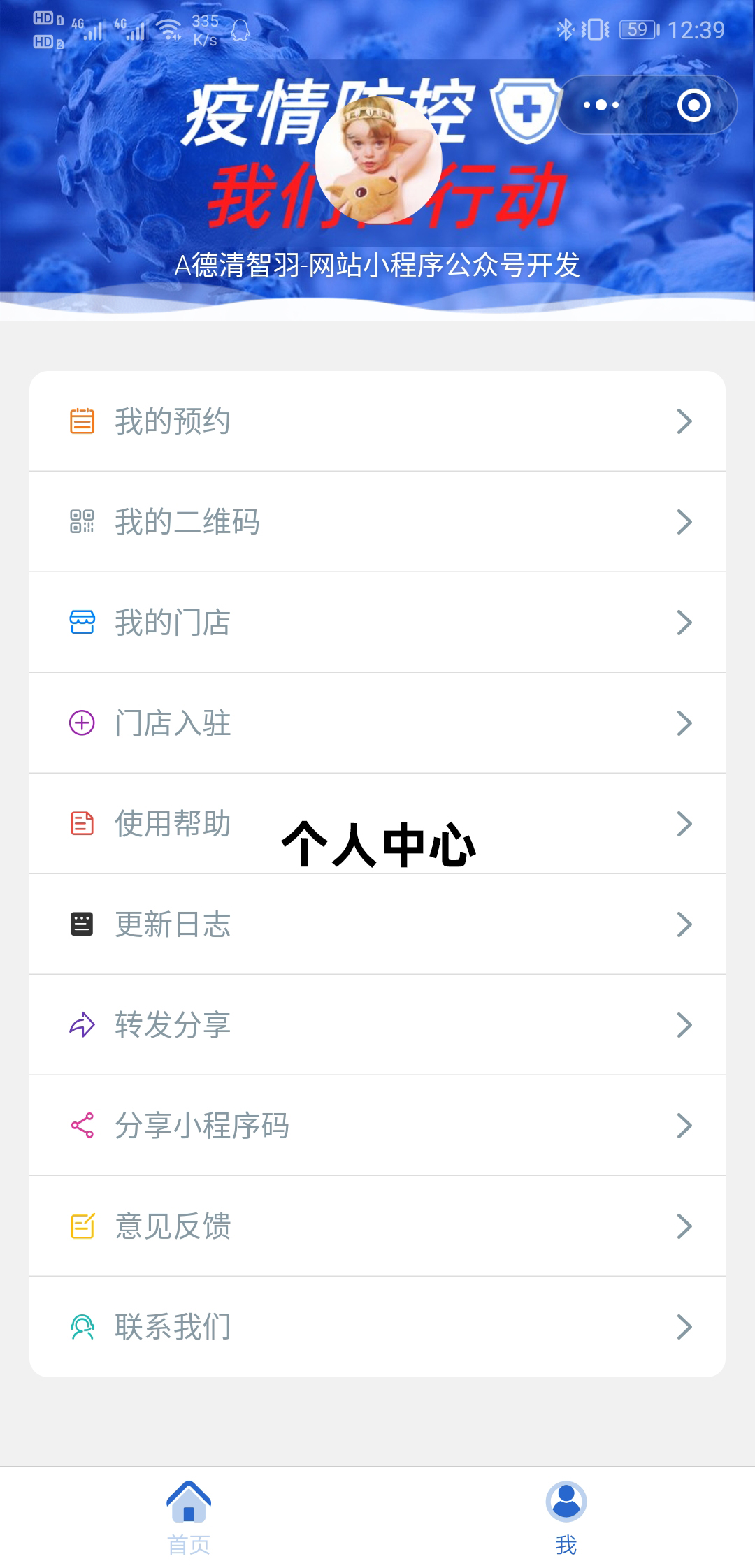View 我的二维码 QR code
This screenshot has width=755, height=1568.
377,522
